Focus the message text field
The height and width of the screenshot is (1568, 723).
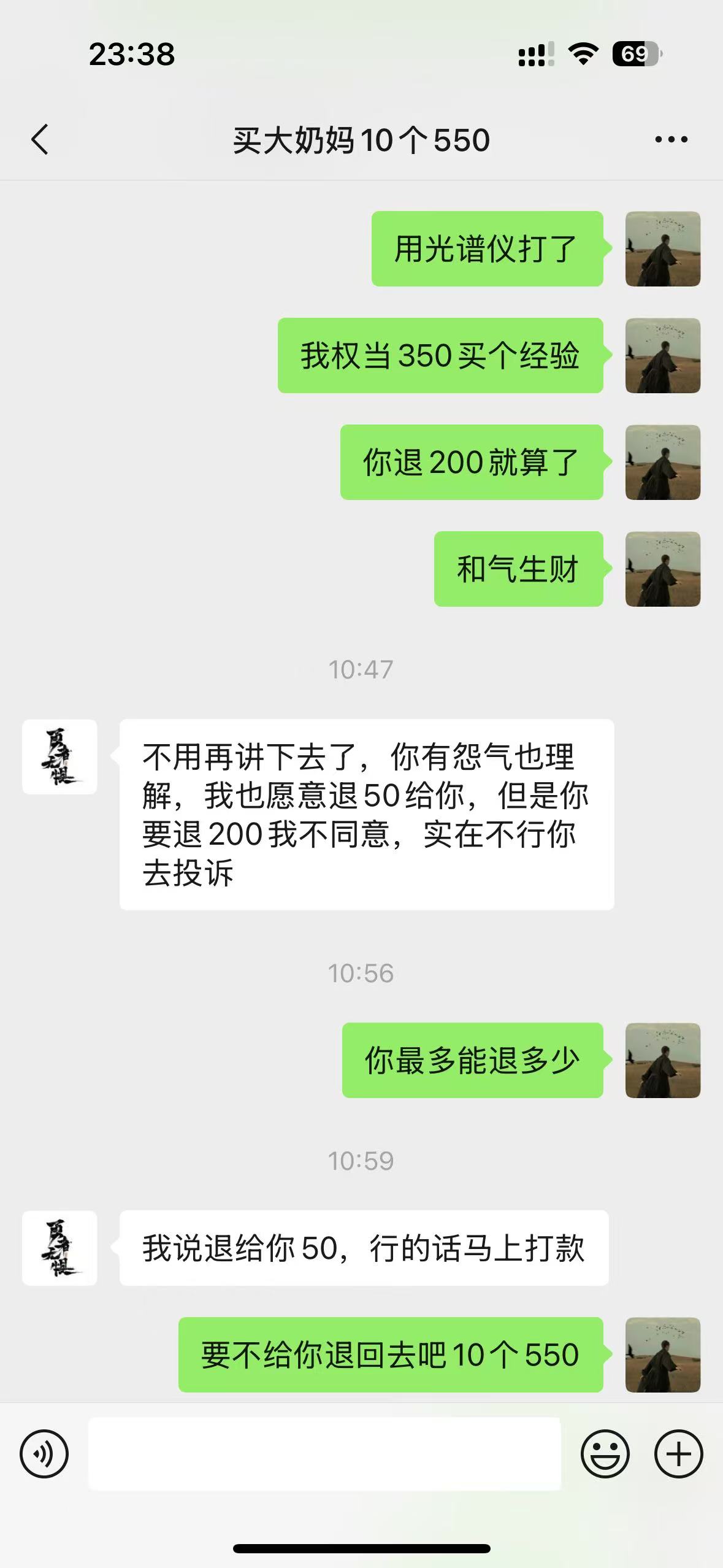324,1454
